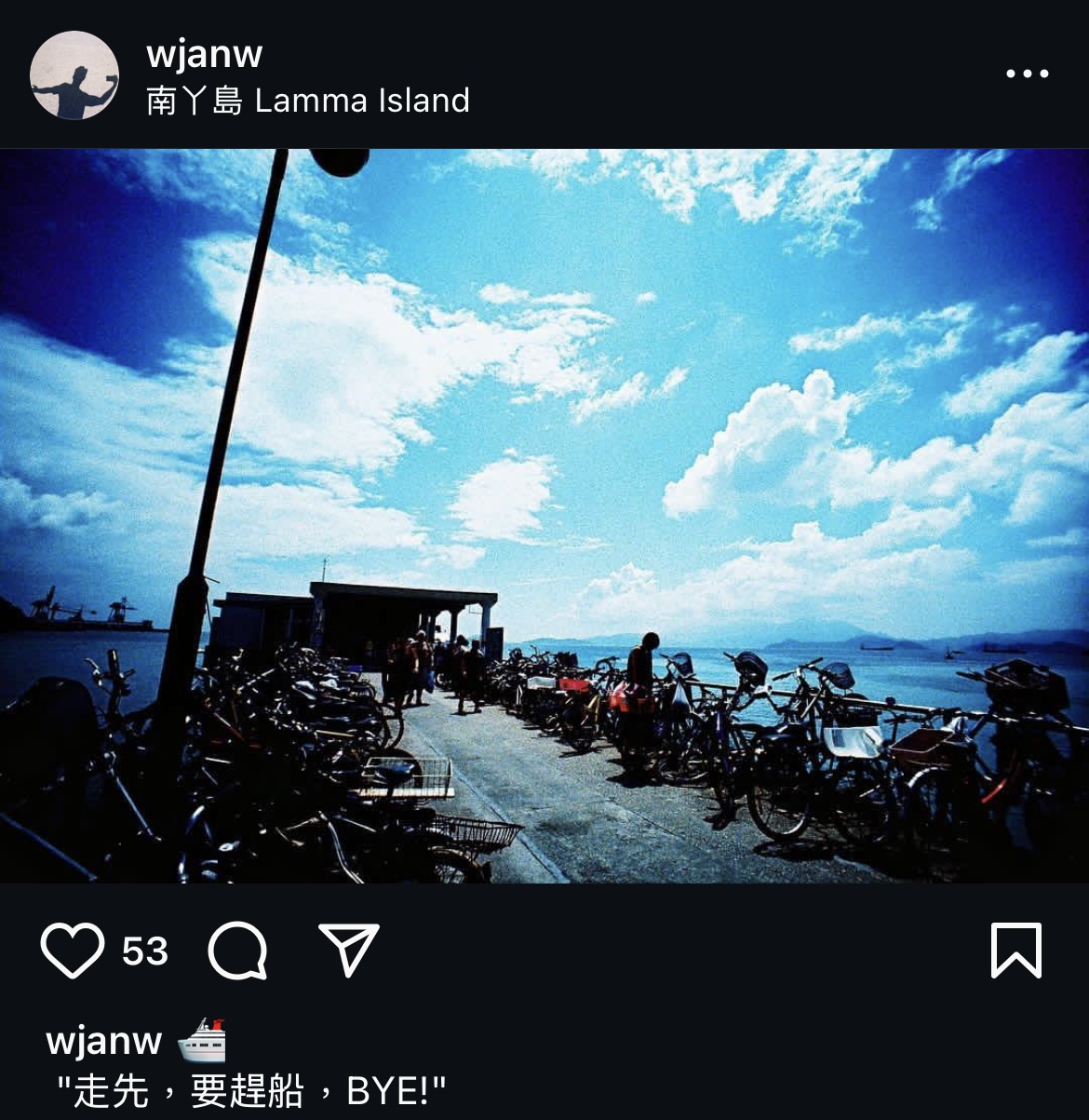Bookmark wjanw's Lamma Island post
The height and width of the screenshot is (1120, 1089).
(1015, 951)
